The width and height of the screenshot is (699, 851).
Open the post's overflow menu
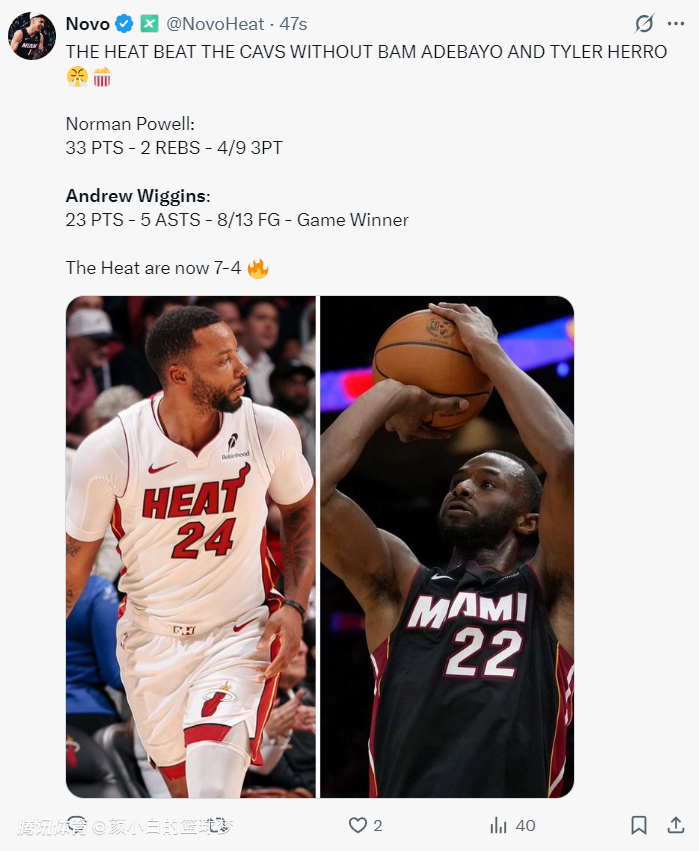pos(676,23)
